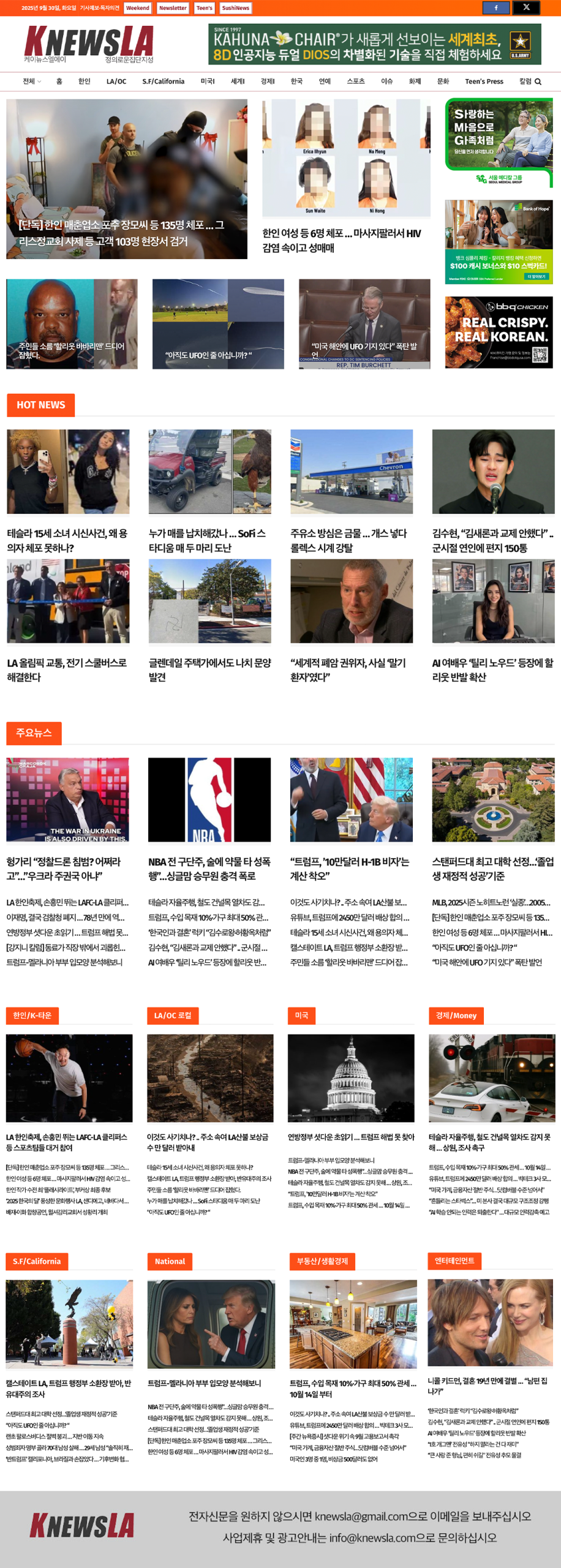Open the 경제/Money section header
The height and width of the screenshot is (1568, 561).
point(456,1016)
